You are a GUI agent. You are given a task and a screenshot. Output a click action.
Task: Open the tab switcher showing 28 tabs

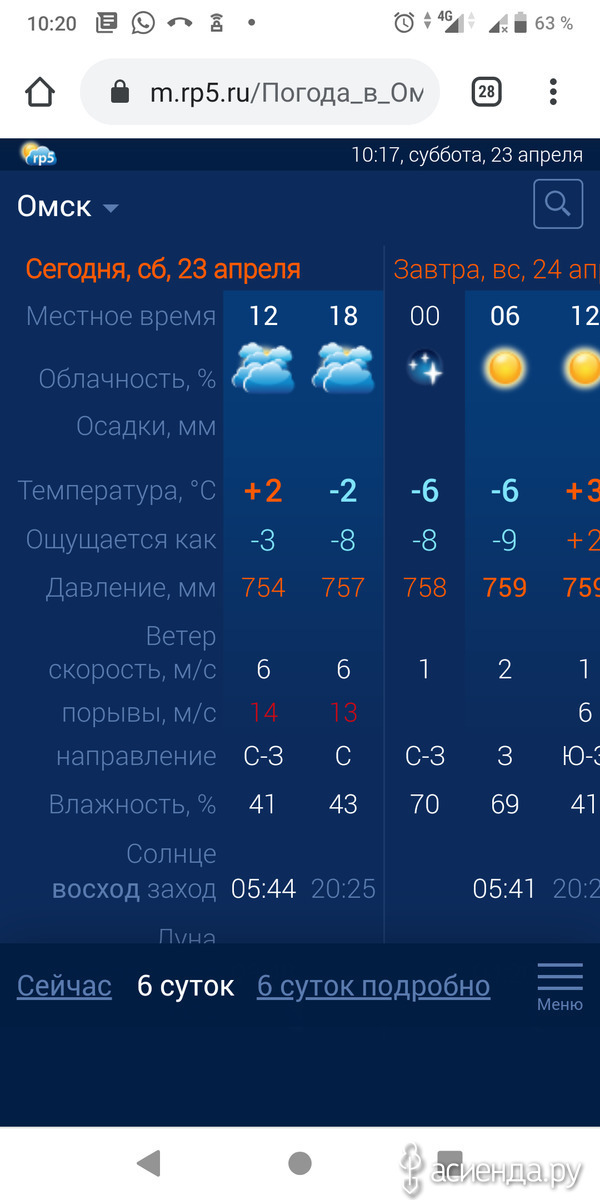coord(486,93)
